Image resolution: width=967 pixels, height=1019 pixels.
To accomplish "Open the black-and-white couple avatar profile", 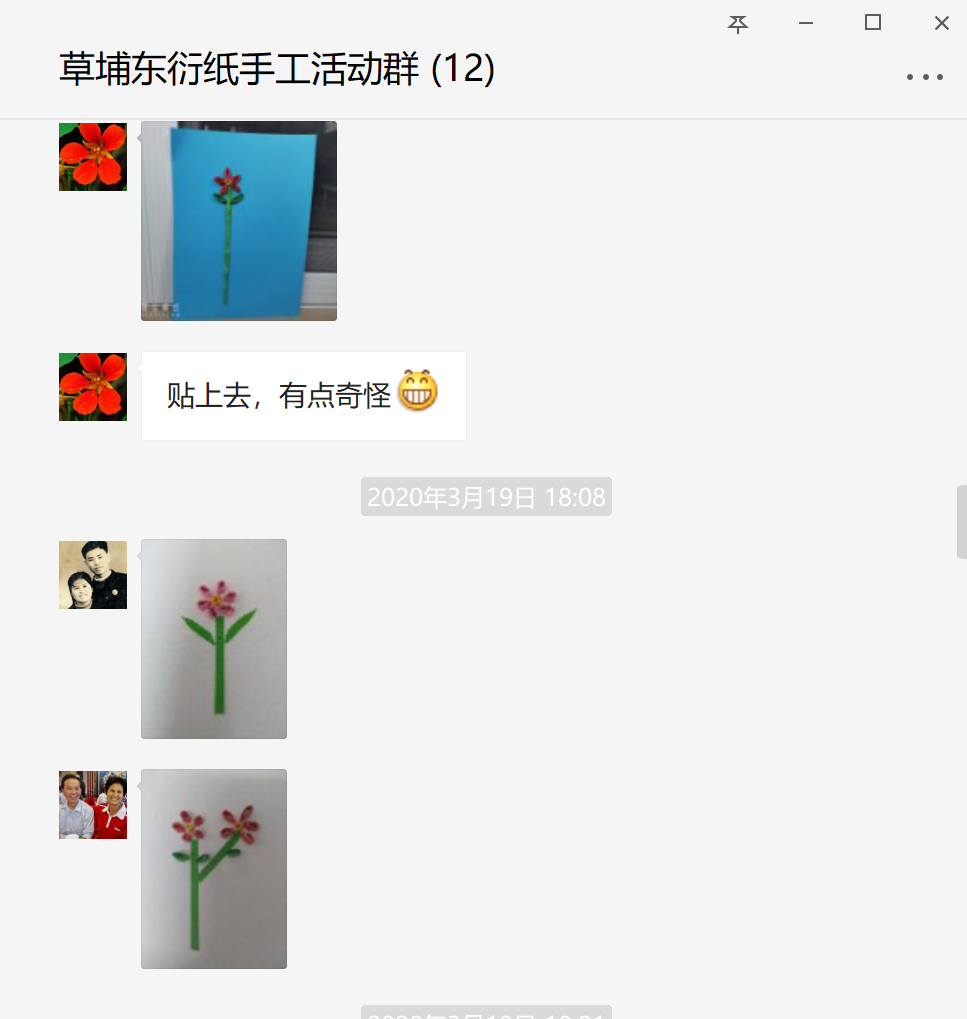I will (93, 575).
